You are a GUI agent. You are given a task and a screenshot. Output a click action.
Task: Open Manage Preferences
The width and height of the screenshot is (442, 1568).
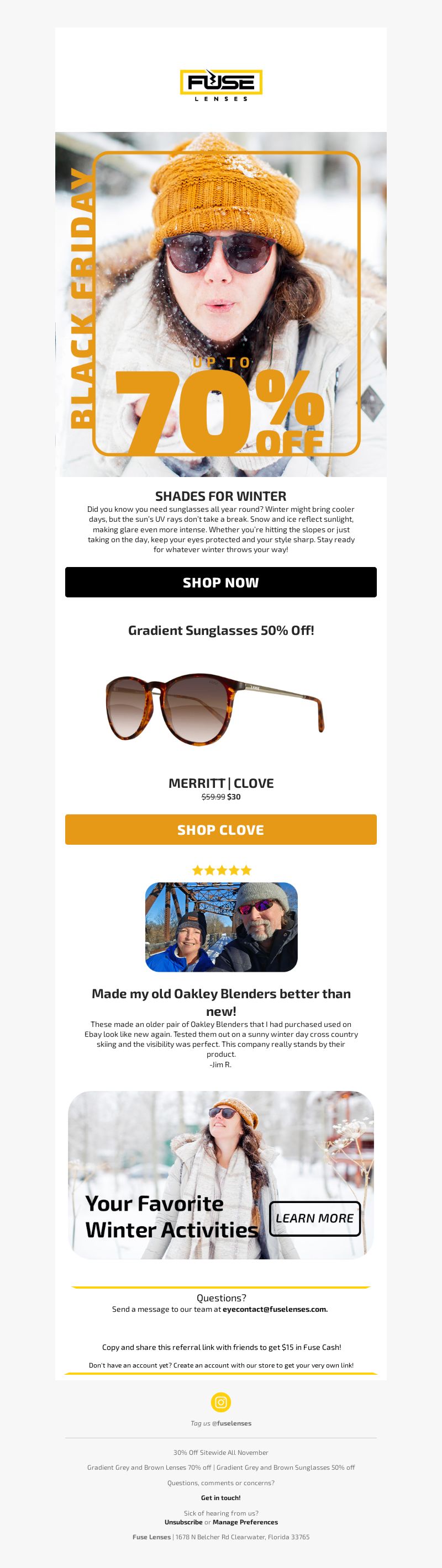245,1522
